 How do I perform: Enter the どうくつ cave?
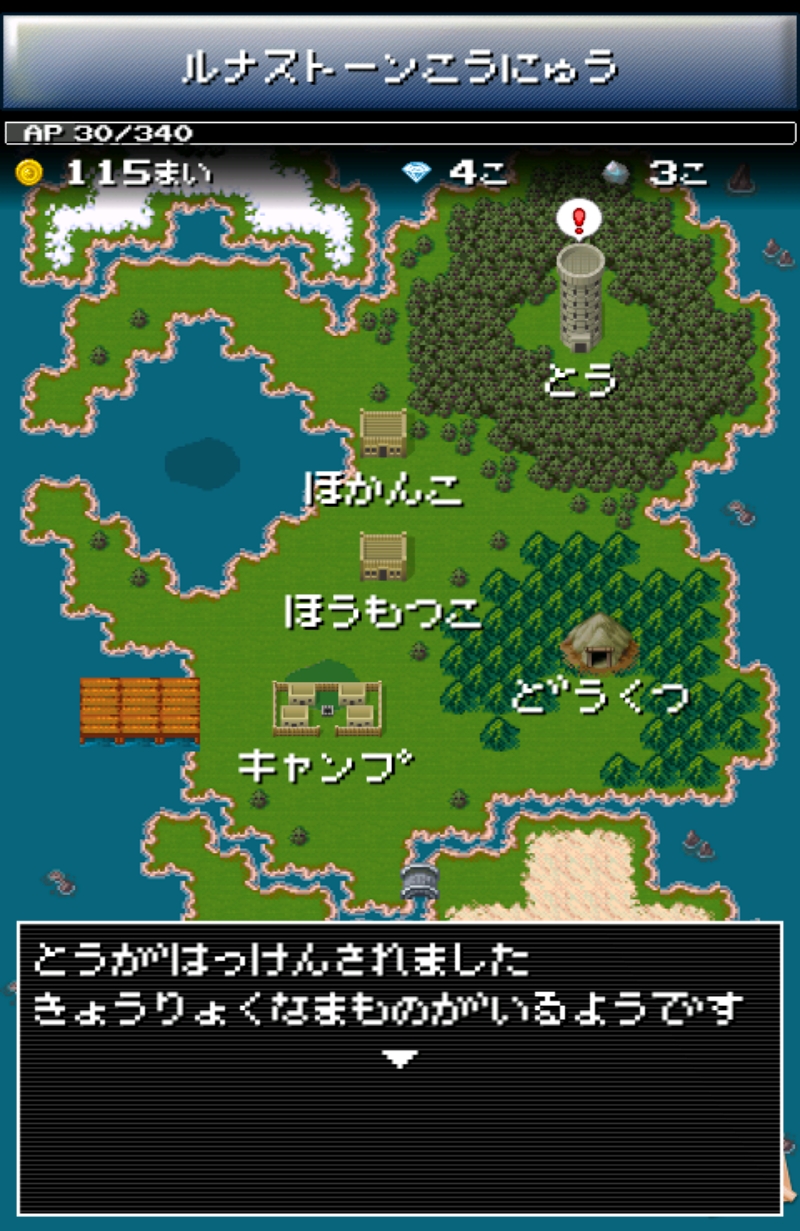(x=597, y=645)
